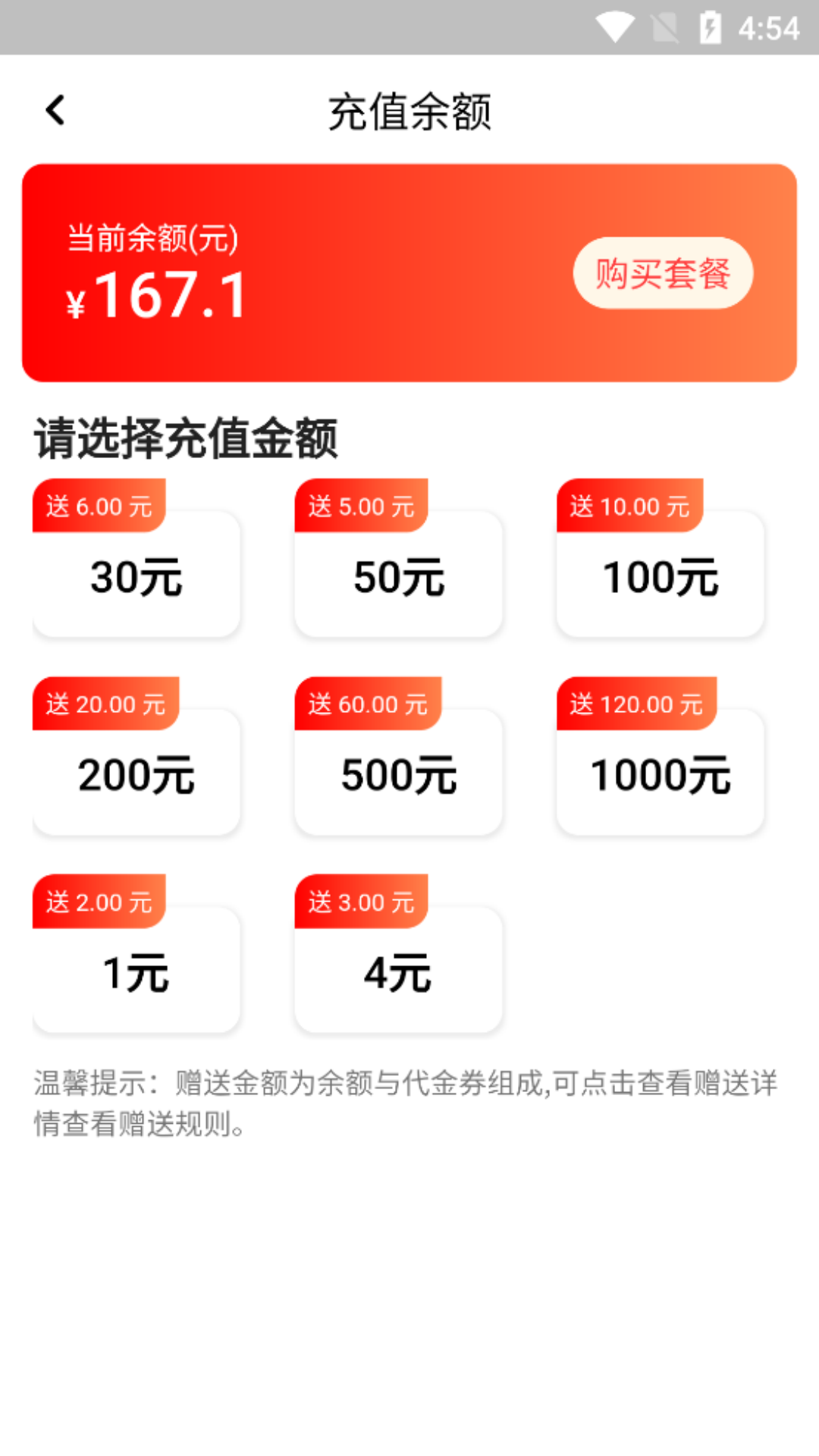Select the 200元 recharge card
The image size is (819, 1456).
click(136, 774)
